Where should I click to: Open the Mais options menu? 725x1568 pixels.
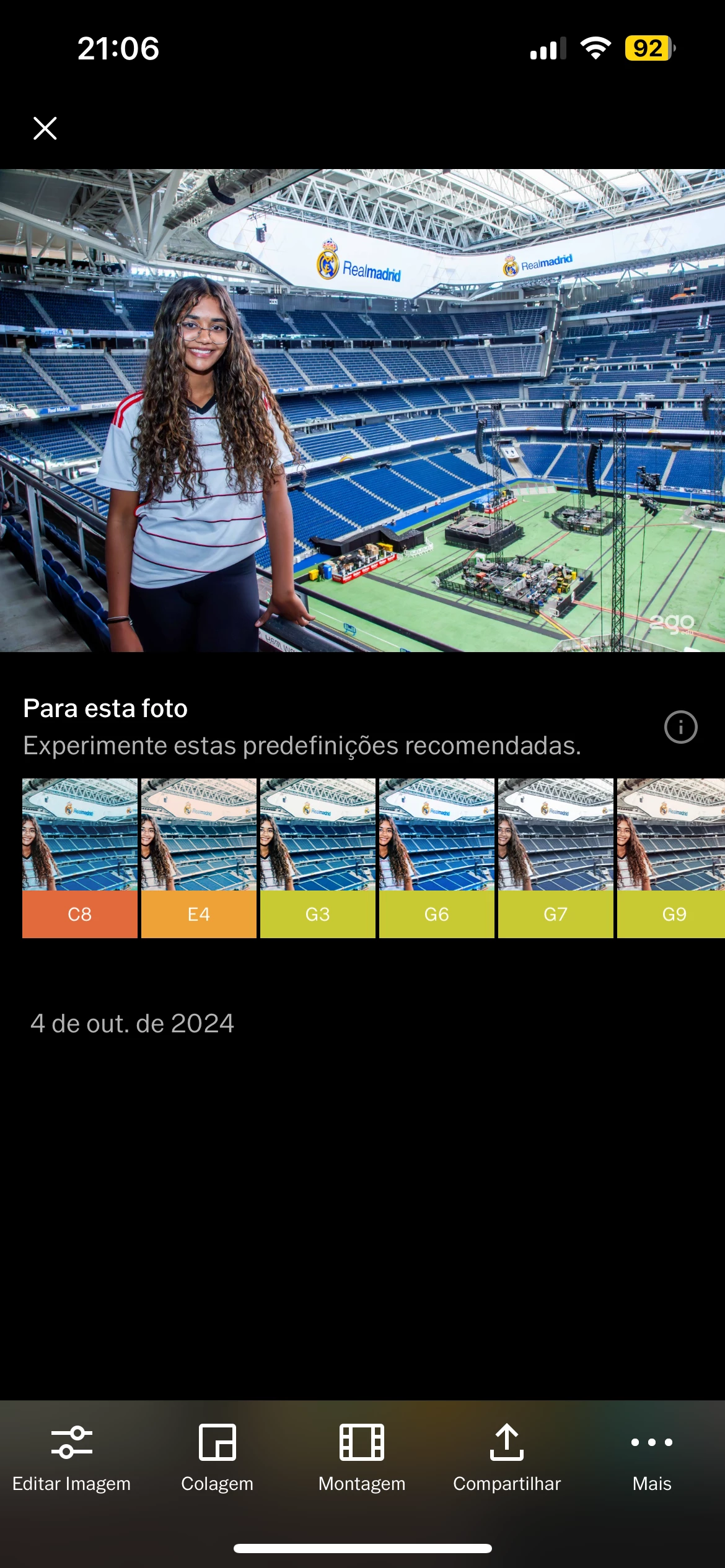[x=652, y=1458]
